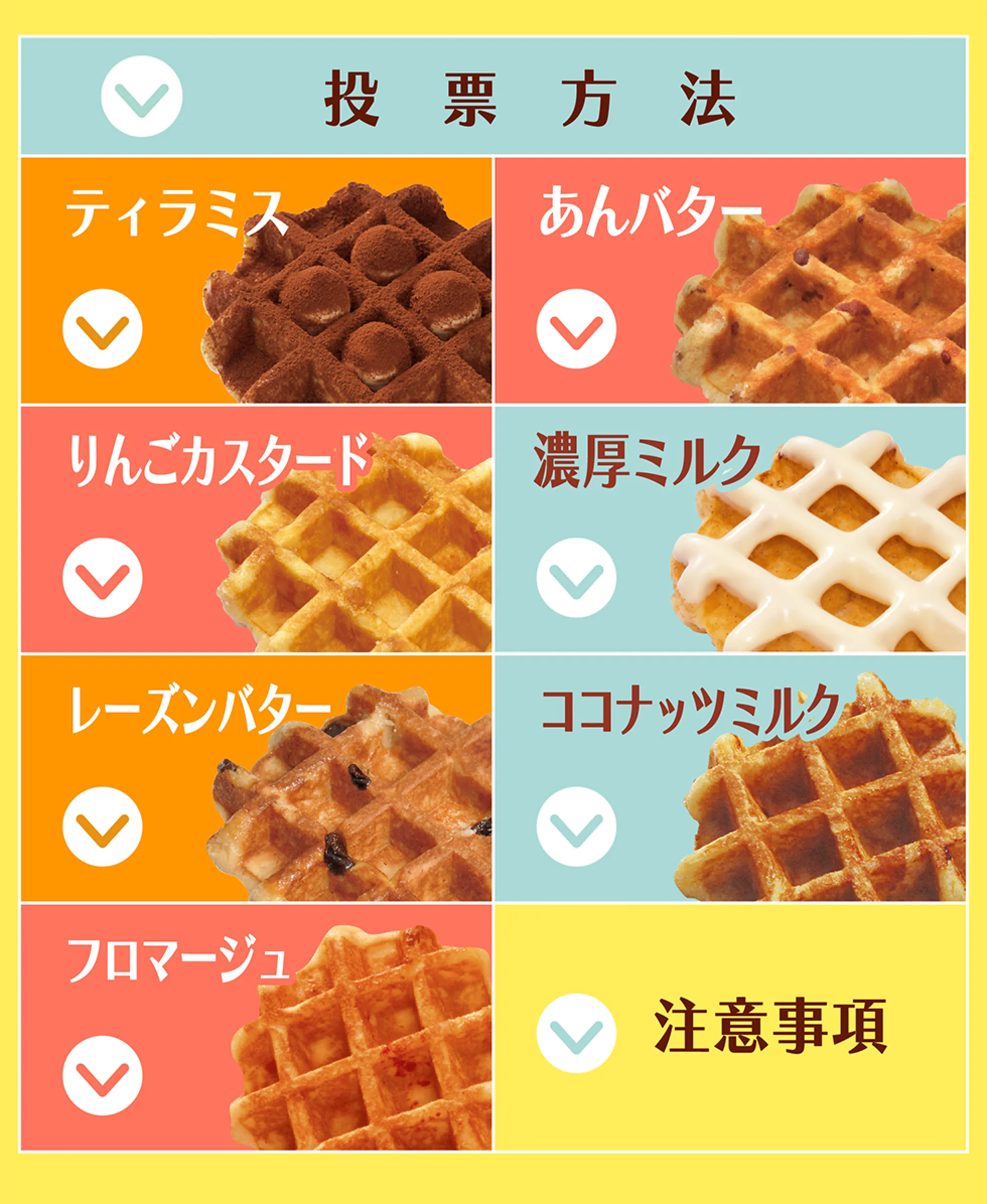Select the りんごカスタード tile
Viewport: 987px width, 1204px height.
256,529
